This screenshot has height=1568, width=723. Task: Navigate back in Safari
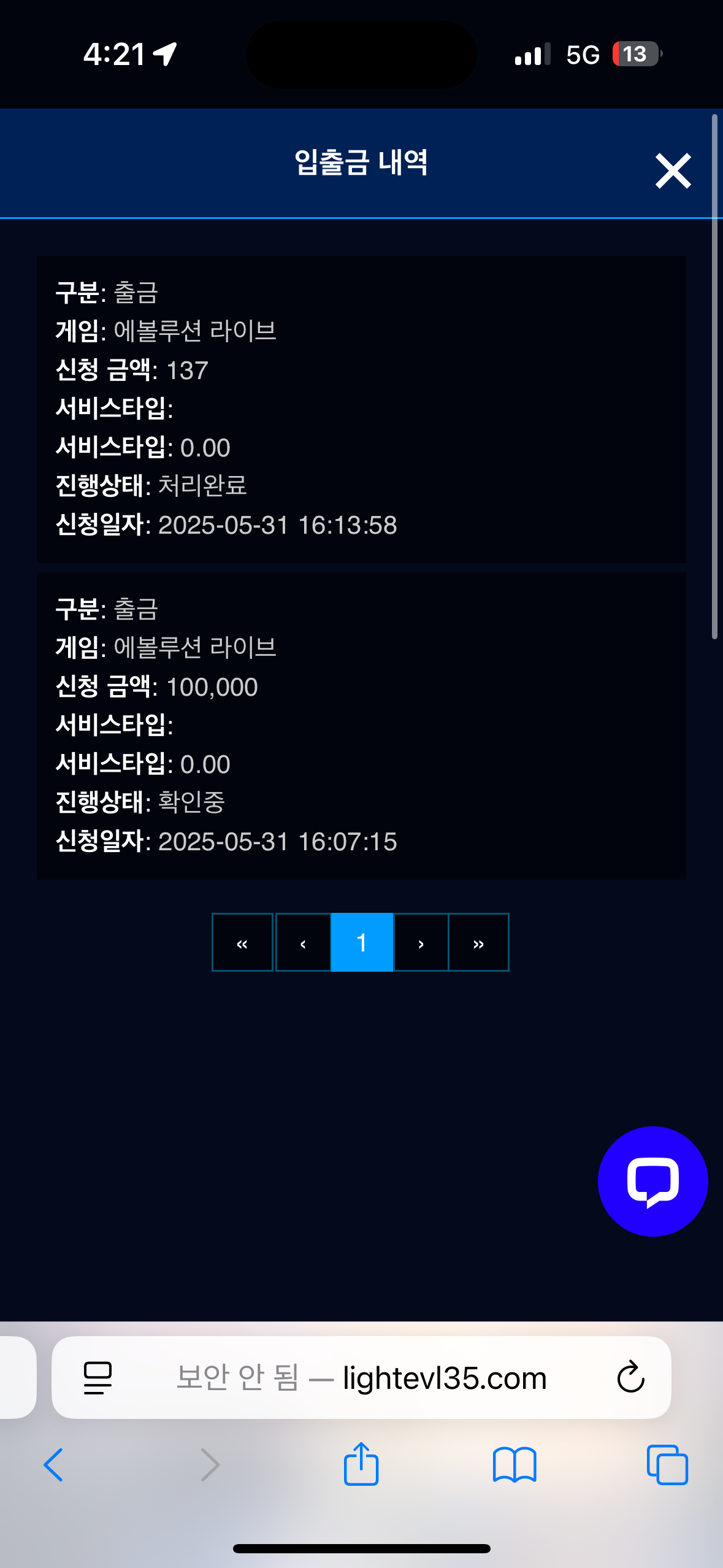pyautogui.click(x=54, y=1465)
